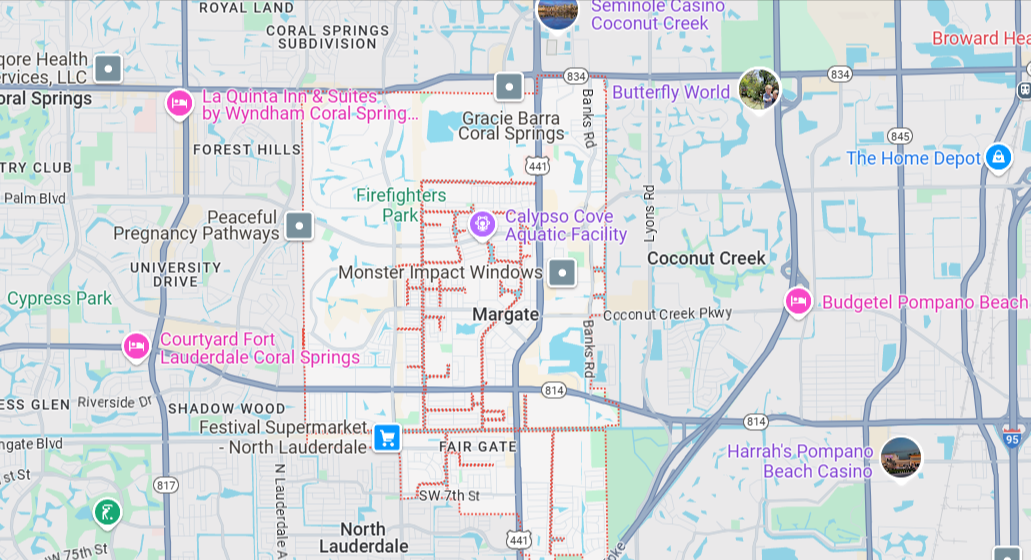Tap Calypso Cove Aquatic Facility pin
Viewport: 1031px width, 560px height.
point(483,224)
